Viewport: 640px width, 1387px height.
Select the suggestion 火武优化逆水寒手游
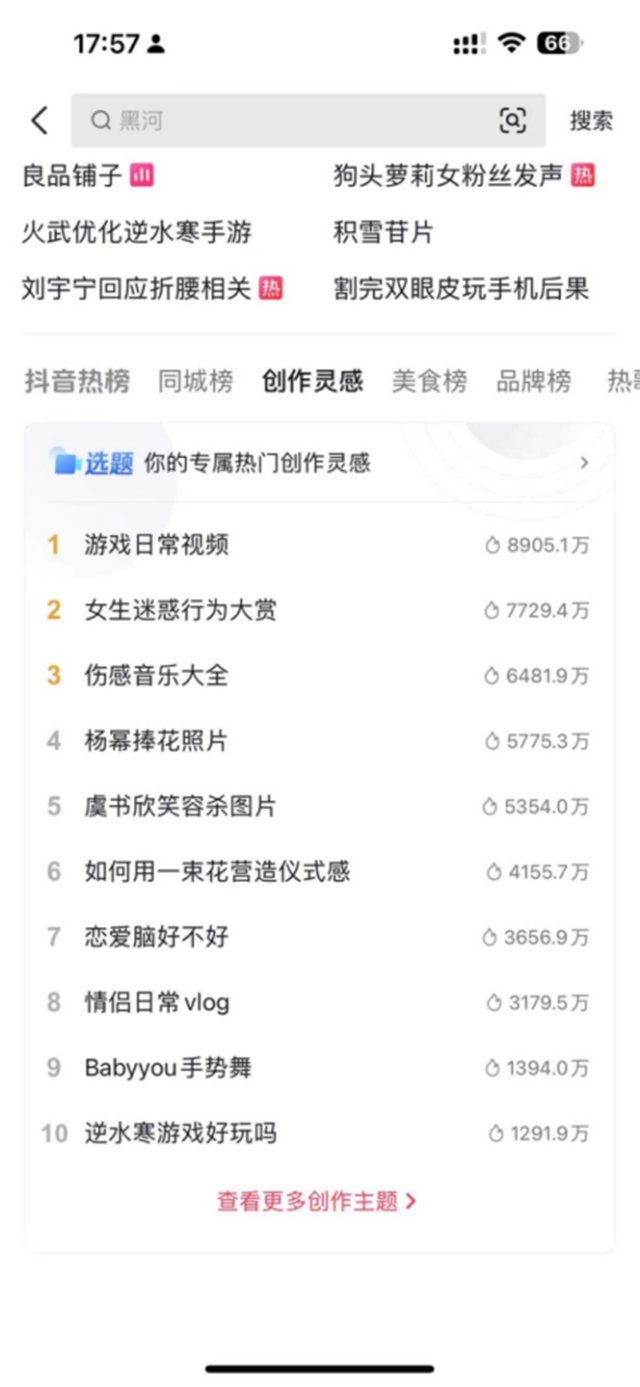136,233
